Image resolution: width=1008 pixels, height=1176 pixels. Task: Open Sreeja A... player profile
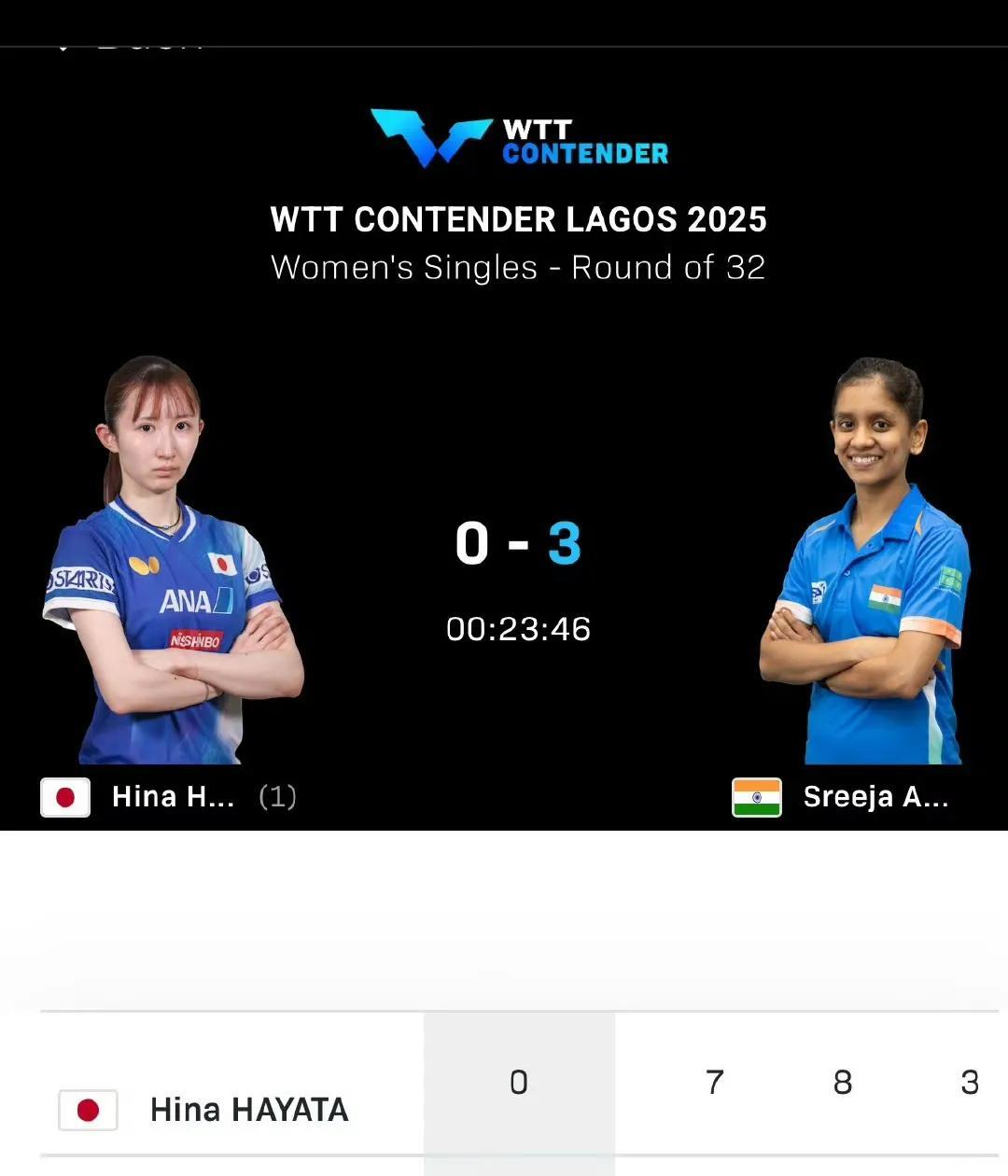tap(875, 797)
